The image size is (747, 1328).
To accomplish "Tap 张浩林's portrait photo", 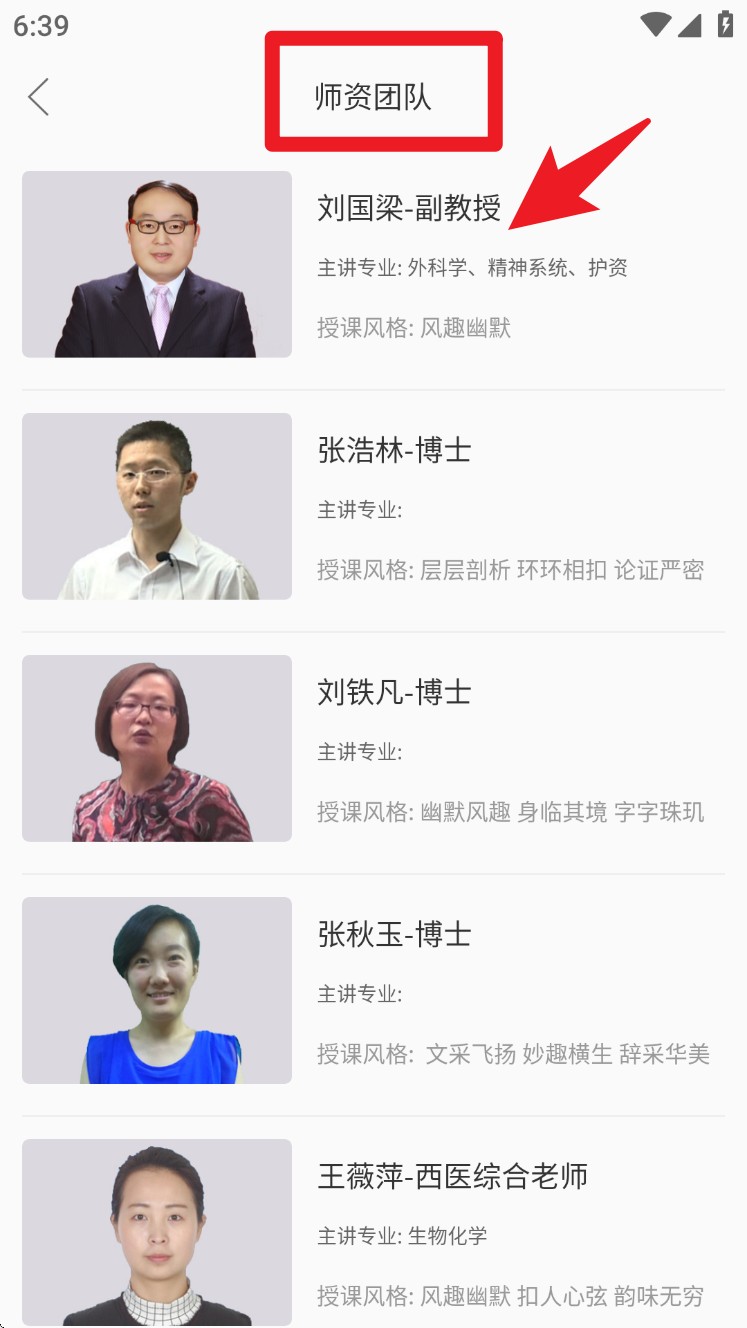I will click(x=156, y=505).
